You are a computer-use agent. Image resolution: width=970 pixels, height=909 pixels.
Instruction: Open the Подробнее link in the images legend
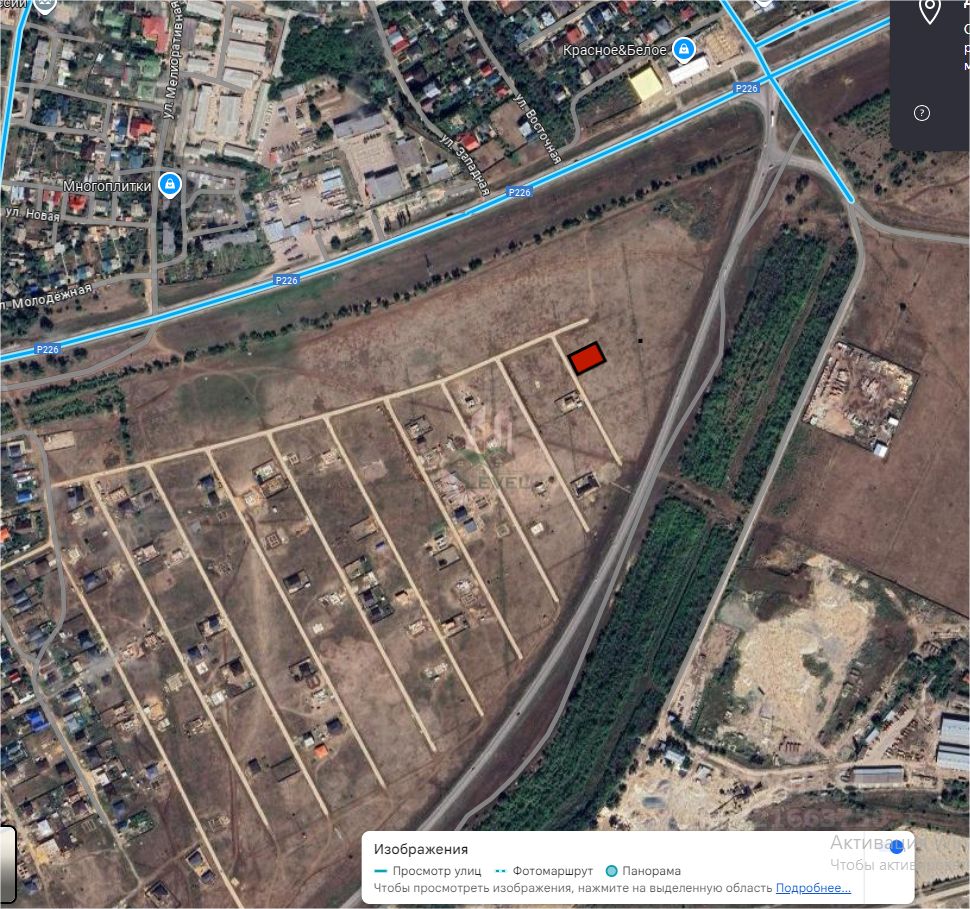[x=813, y=888]
